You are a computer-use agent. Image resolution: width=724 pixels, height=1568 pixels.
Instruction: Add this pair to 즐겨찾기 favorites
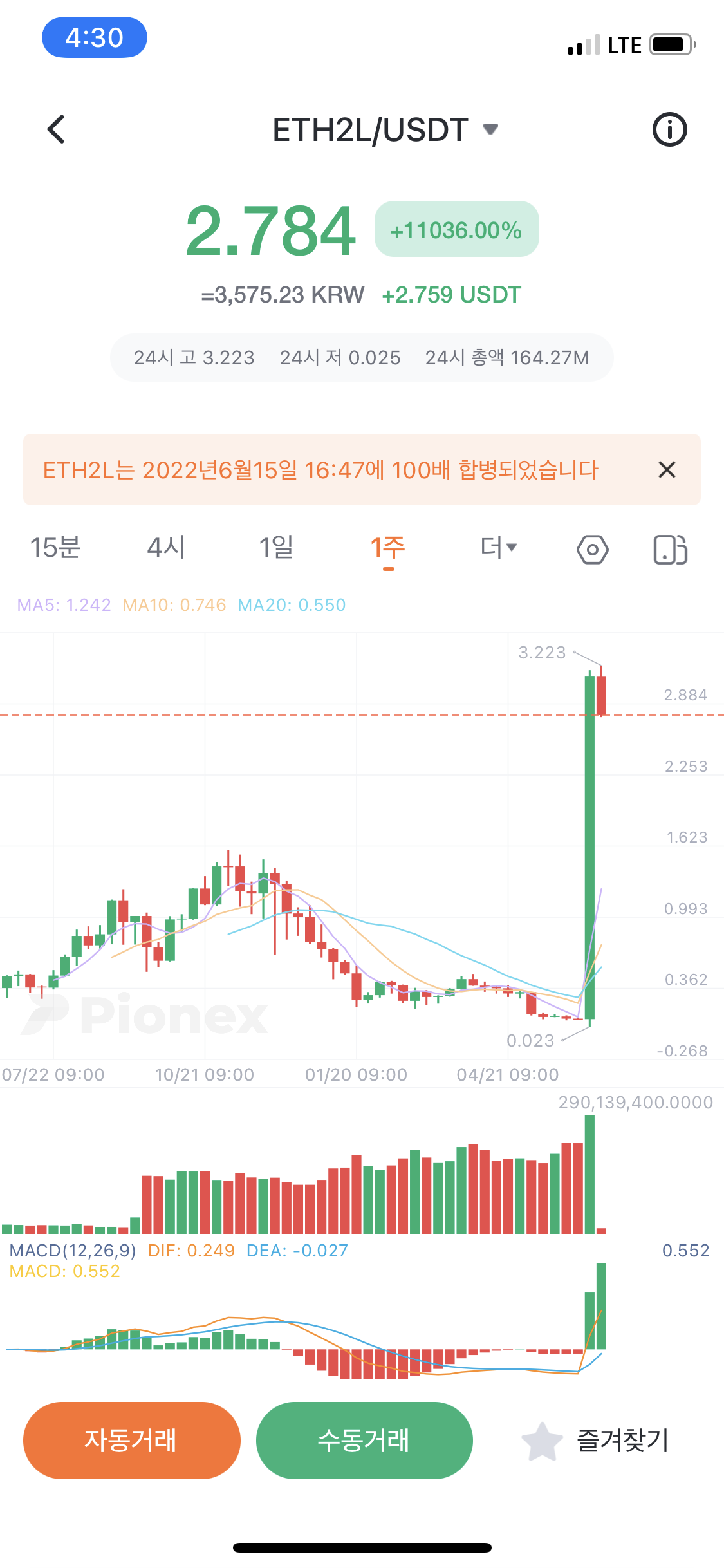[x=595, y=1441]
